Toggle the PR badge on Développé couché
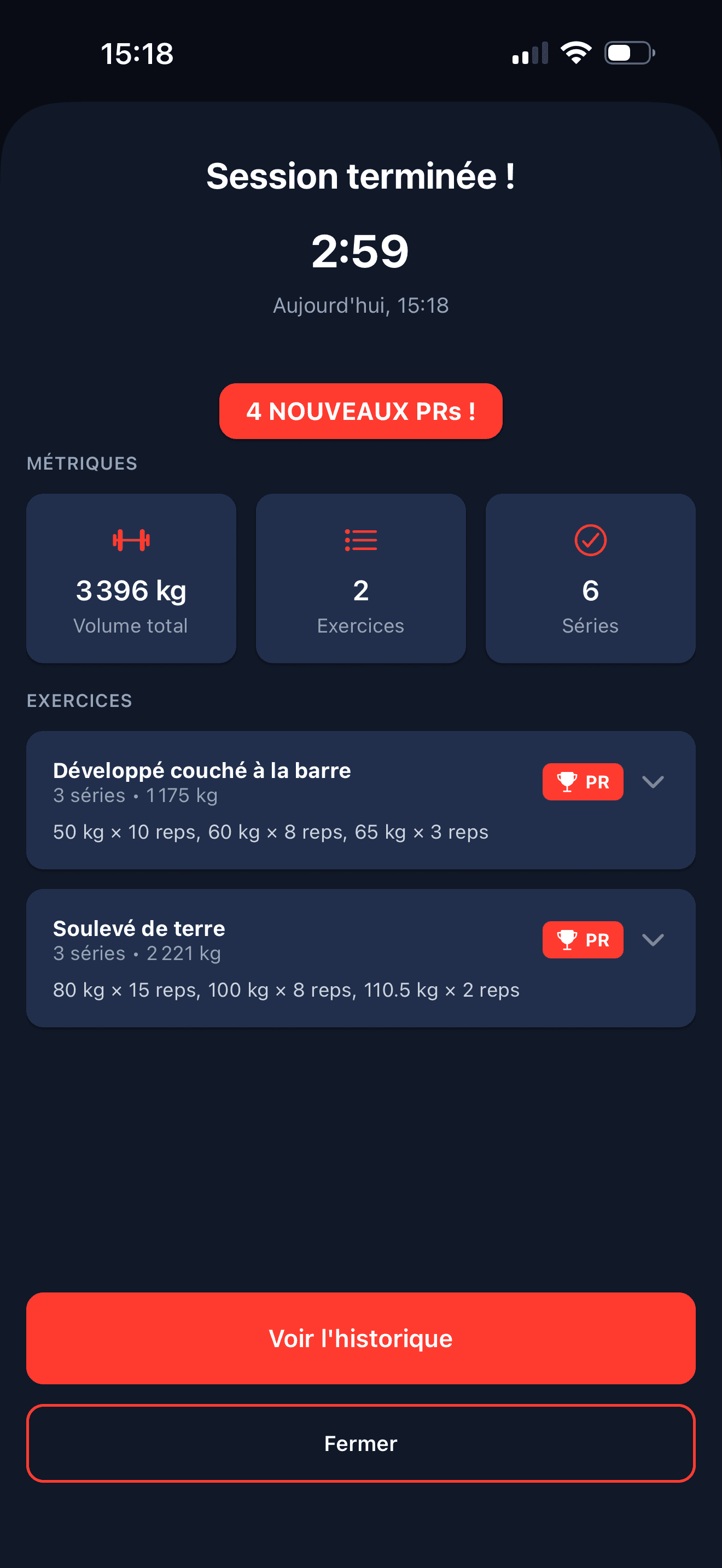The image size is (722, 1568). tap(583, 782)
